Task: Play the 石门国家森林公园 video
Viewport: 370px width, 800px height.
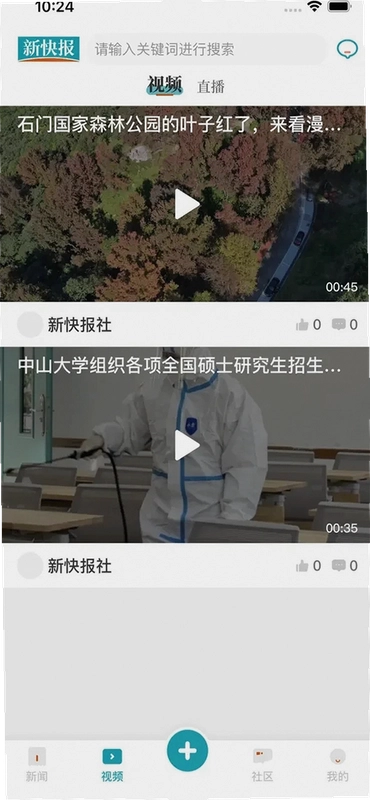Action: 186,204
